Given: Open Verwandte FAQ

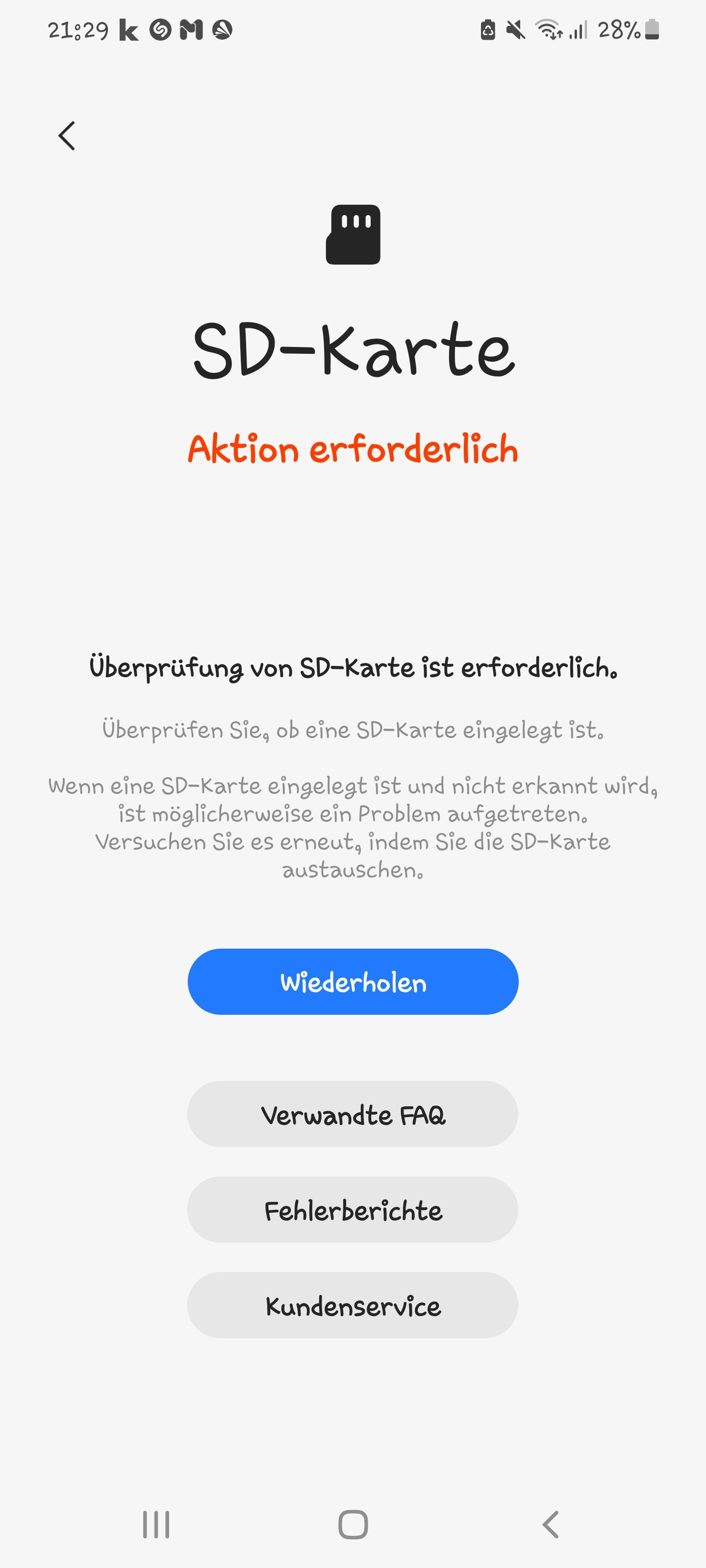Looking at the screenshot, I should tap(353, 1115).
